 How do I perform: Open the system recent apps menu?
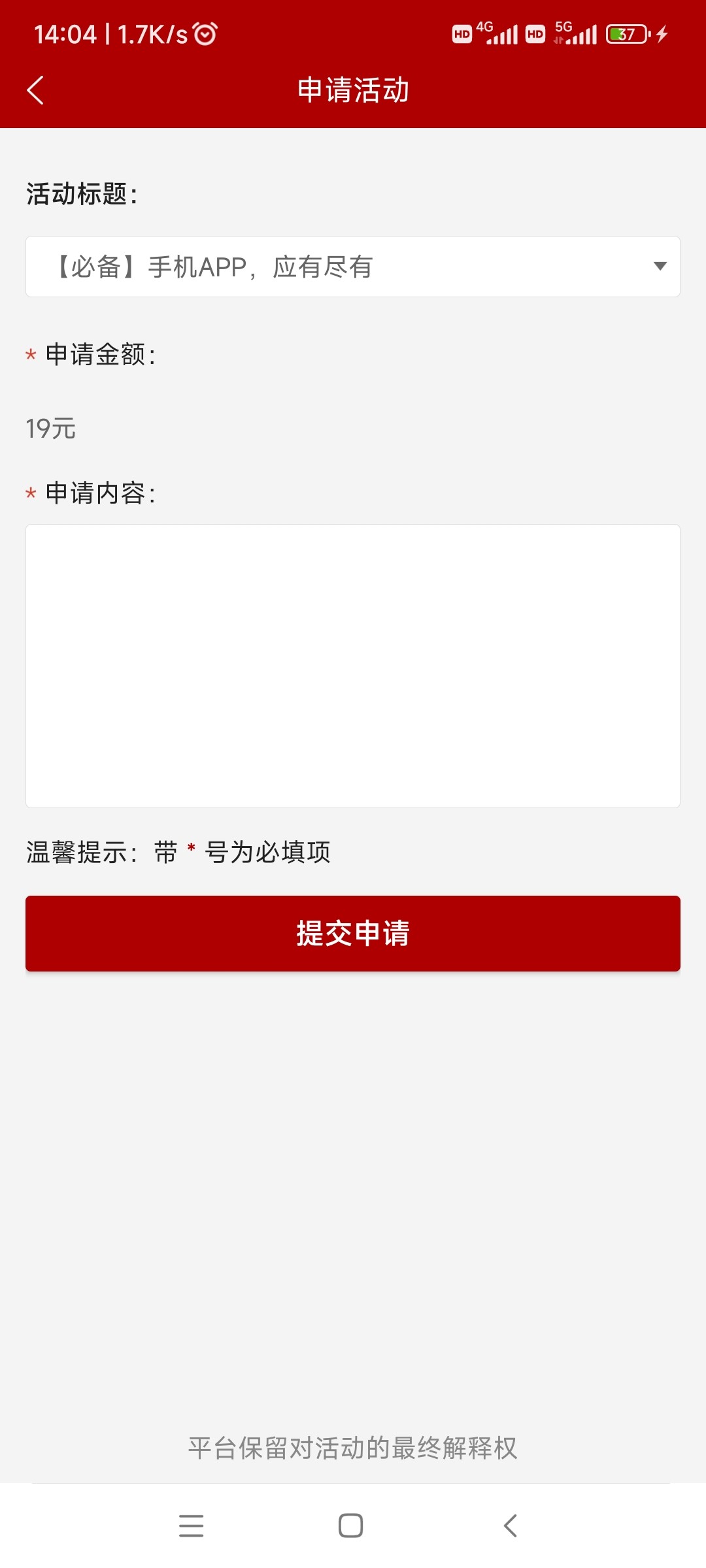[191, 1526]
